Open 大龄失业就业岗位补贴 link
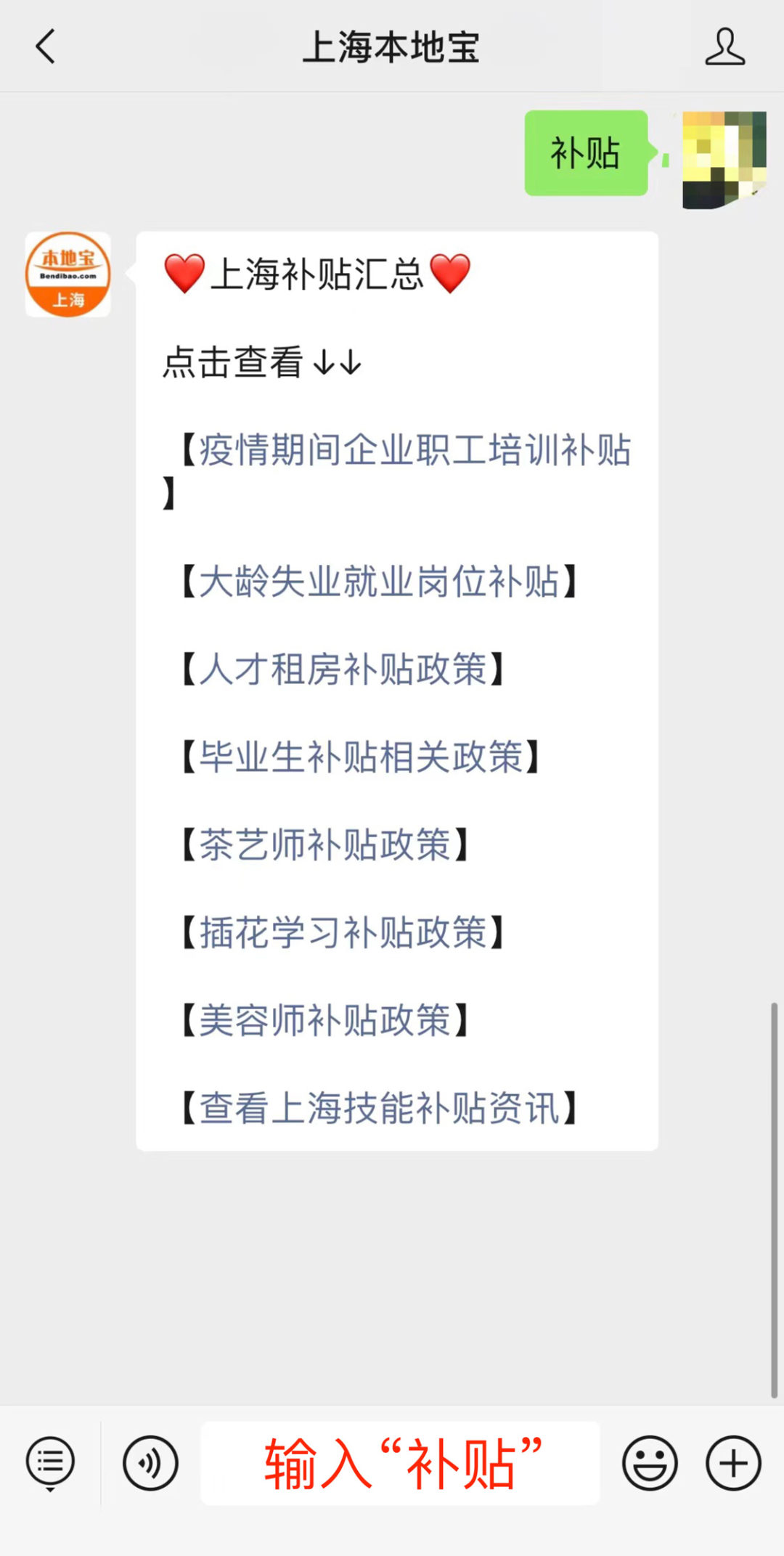 coord(378,582)
